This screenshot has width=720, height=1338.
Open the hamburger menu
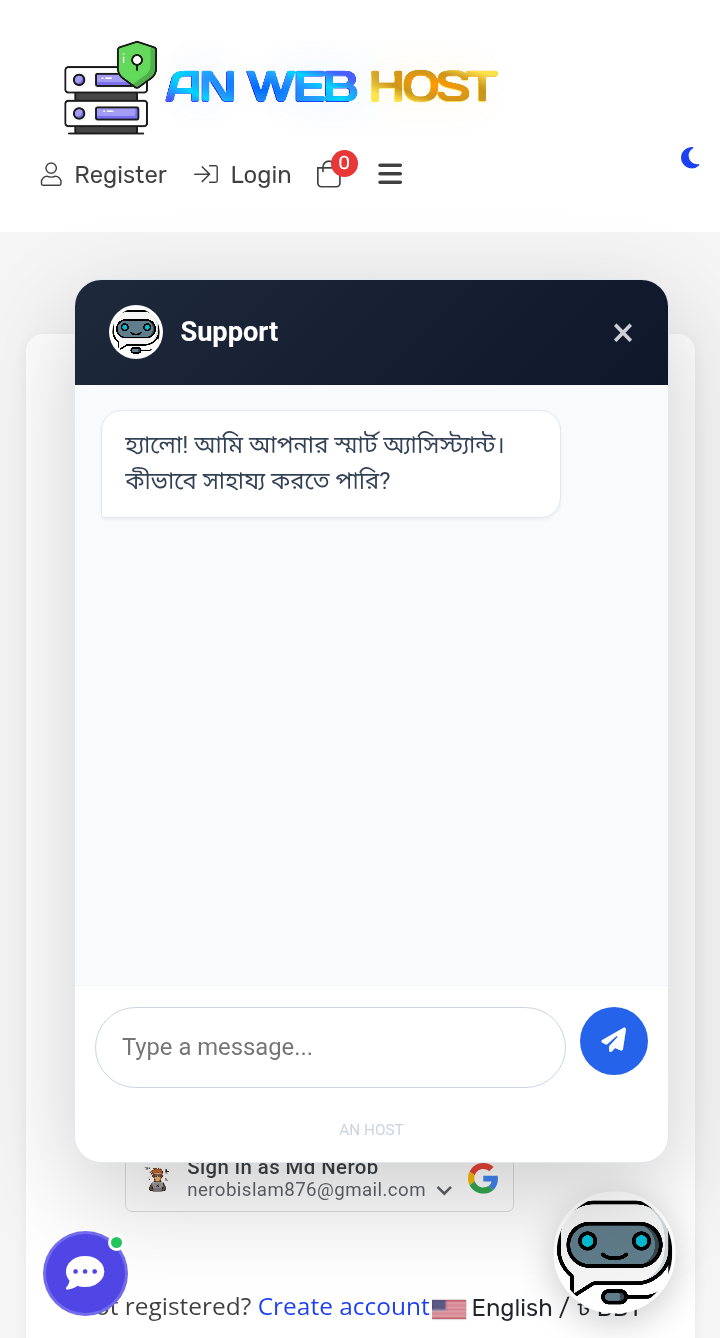pos(390,175)
